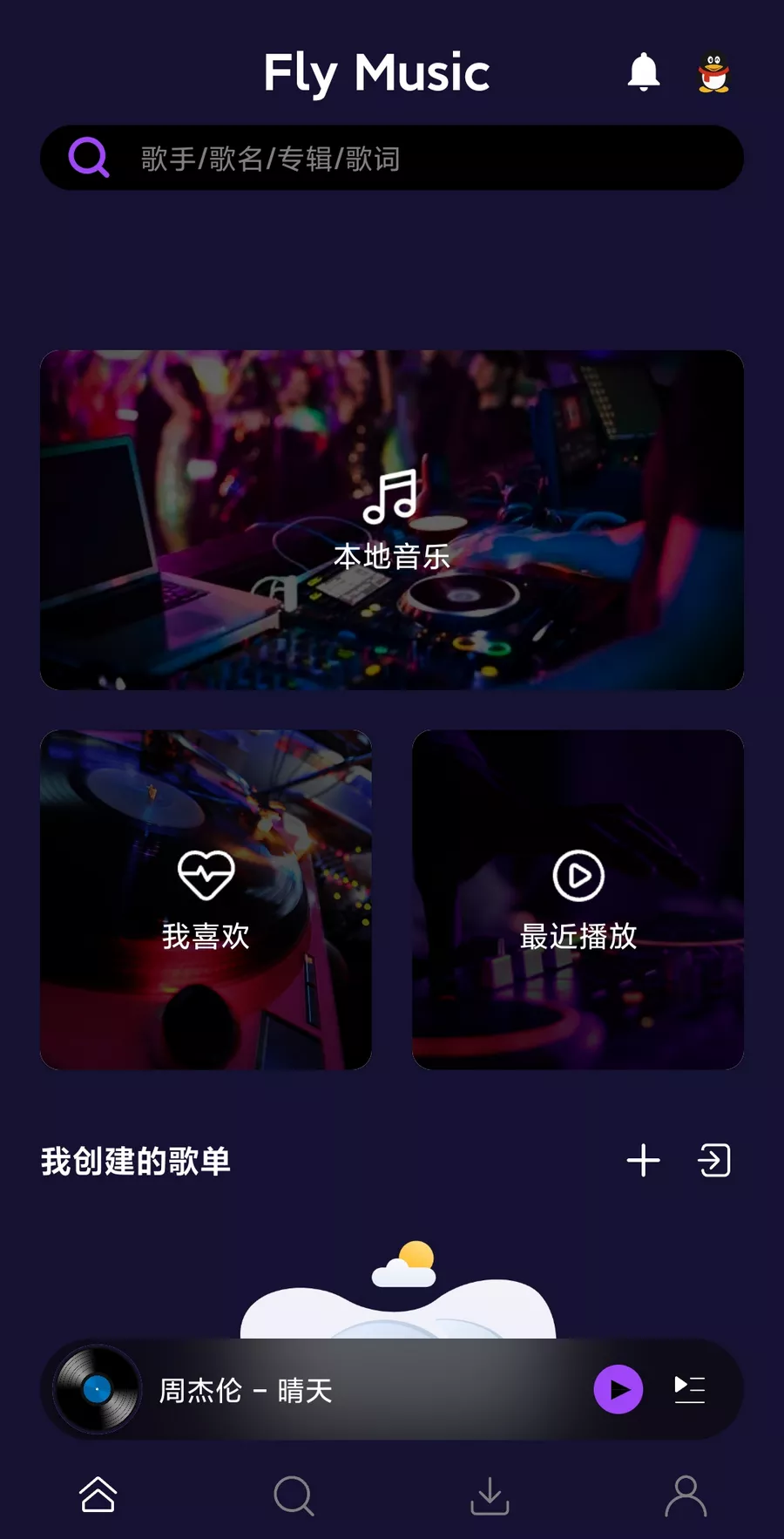Play the current song 周杰伦 - 晴天
The height and width of the screenshot is (1539, 784).
[x=618, y=1390]
